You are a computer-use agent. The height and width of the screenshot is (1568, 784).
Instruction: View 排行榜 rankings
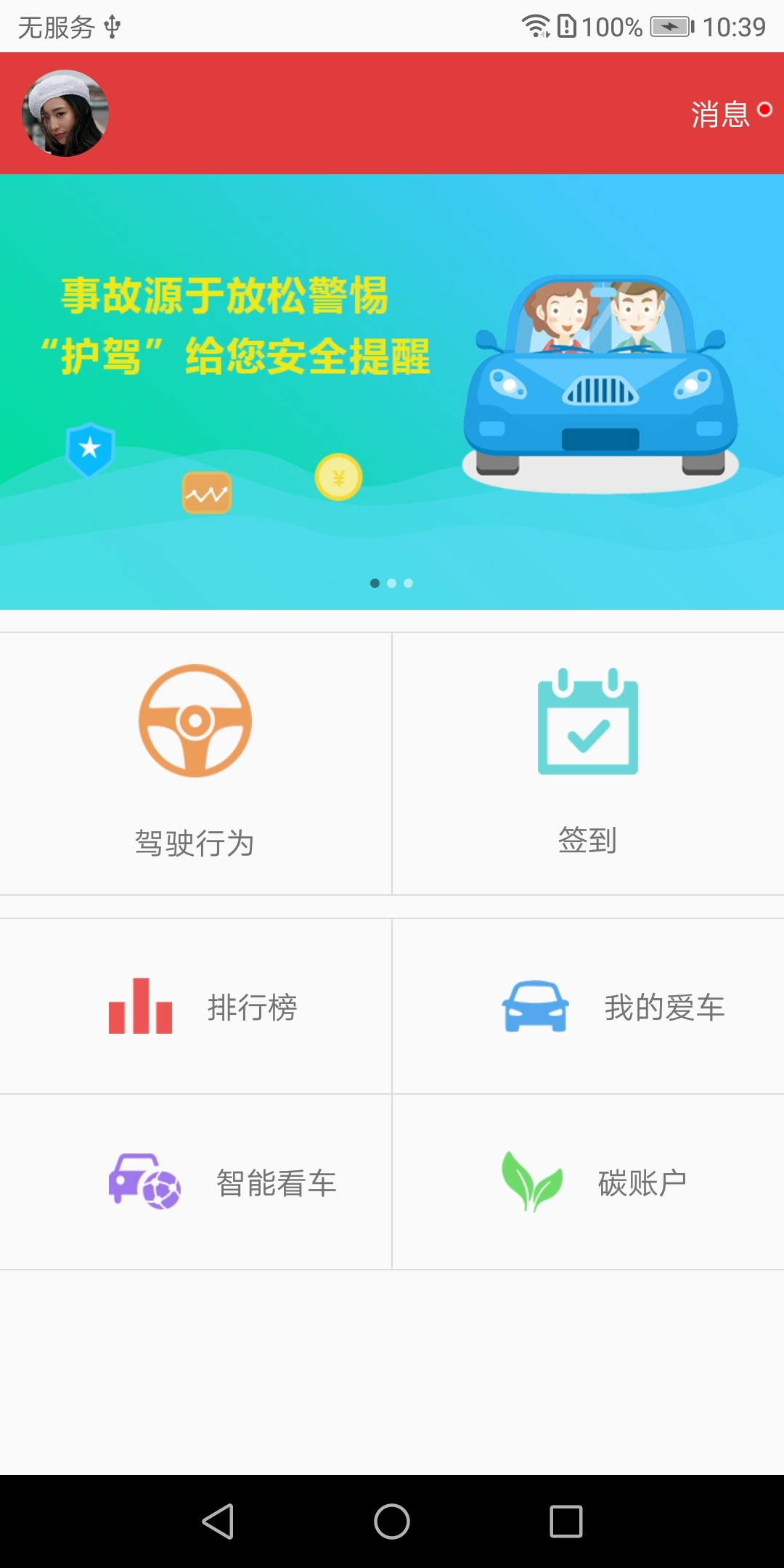pos(196,1007)
